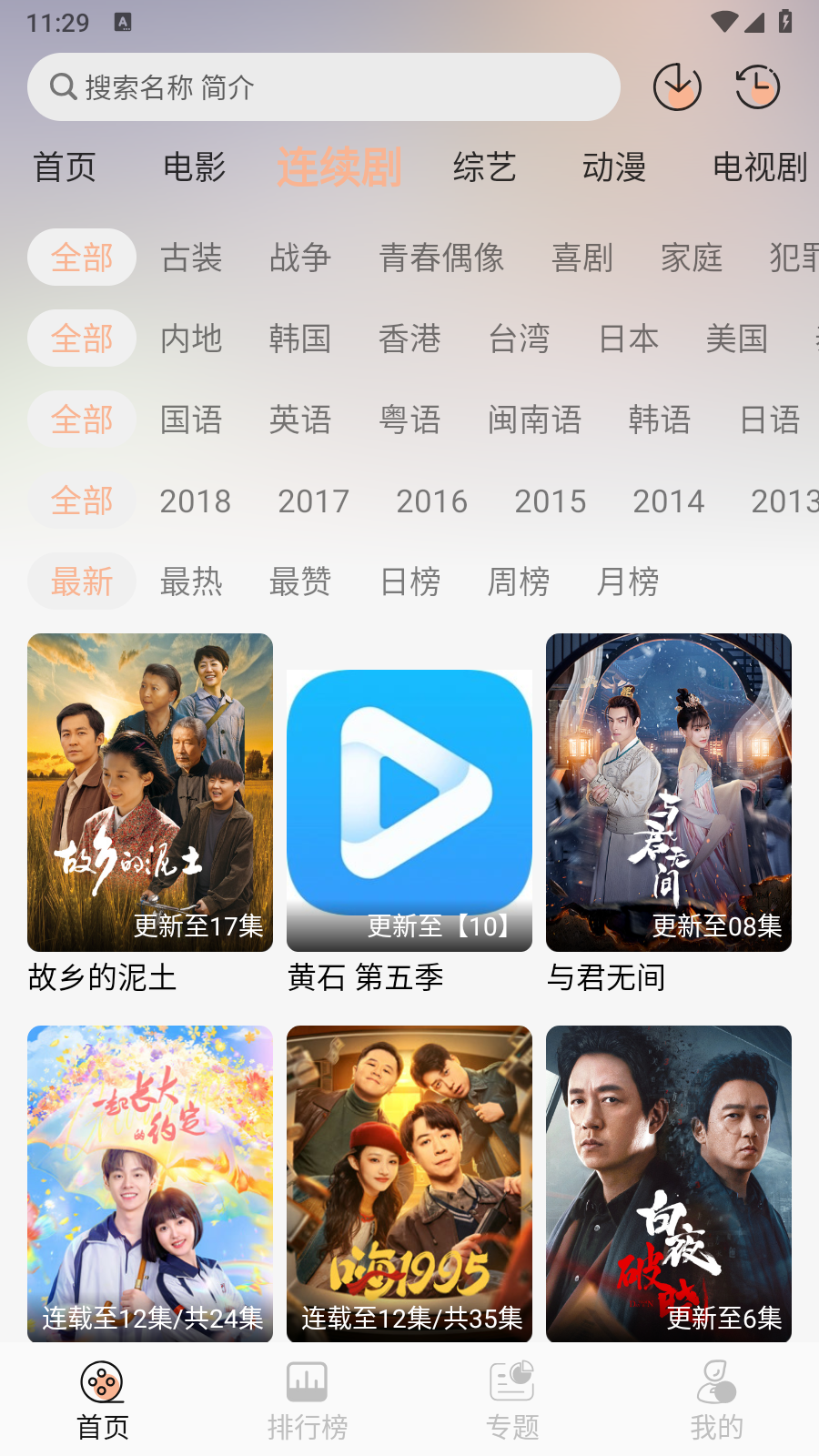The width and height of the screenshot is (819, 1456).
Task: Switch to the 综艺 tab
Action: 484,167
